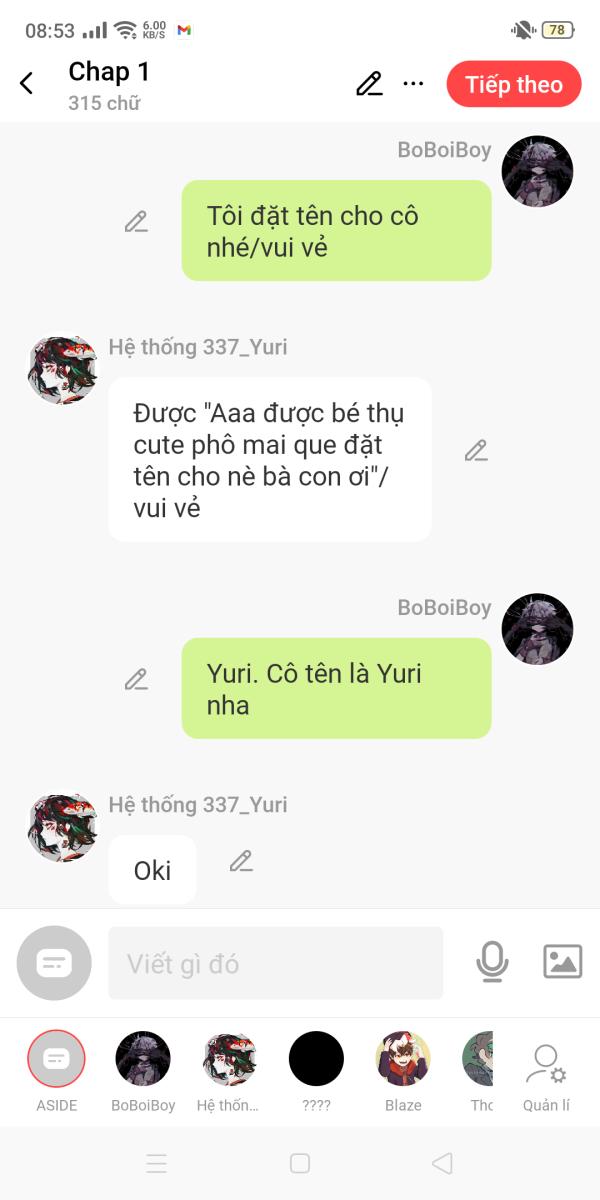Image resolution: width=600 pixels, height=1200 pixels.
Task: Choose Hệ thống character as speaker
Action: pos(230,1060)
